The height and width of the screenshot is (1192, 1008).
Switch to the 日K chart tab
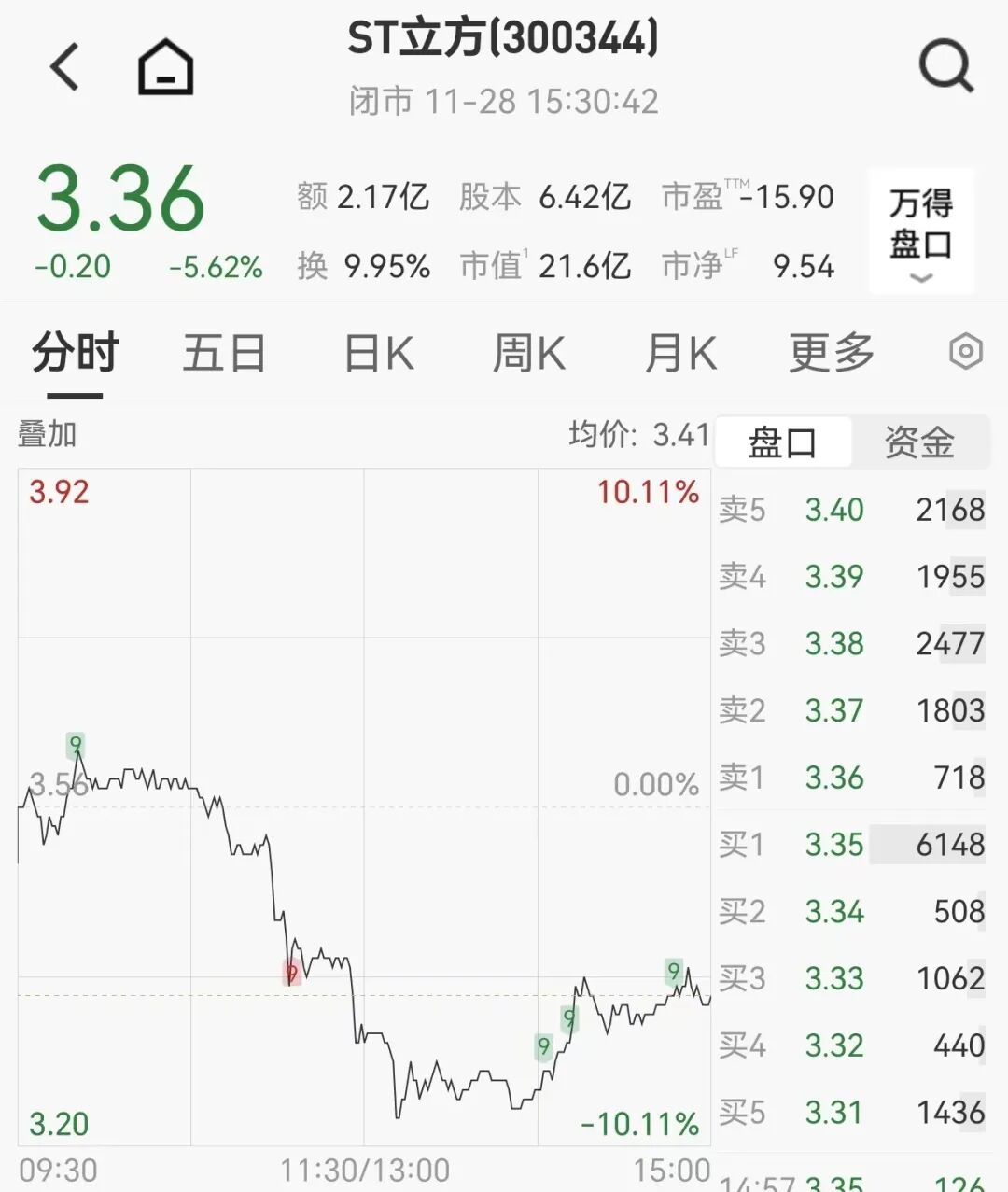click(376, 354)
